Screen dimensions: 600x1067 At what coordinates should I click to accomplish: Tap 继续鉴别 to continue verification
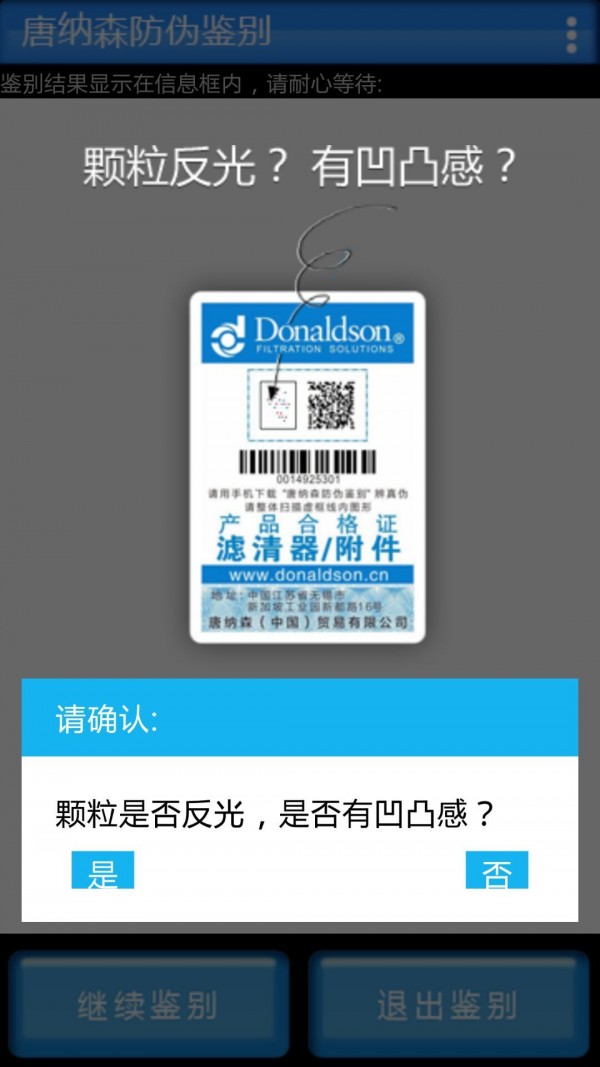click(148, 1004)
